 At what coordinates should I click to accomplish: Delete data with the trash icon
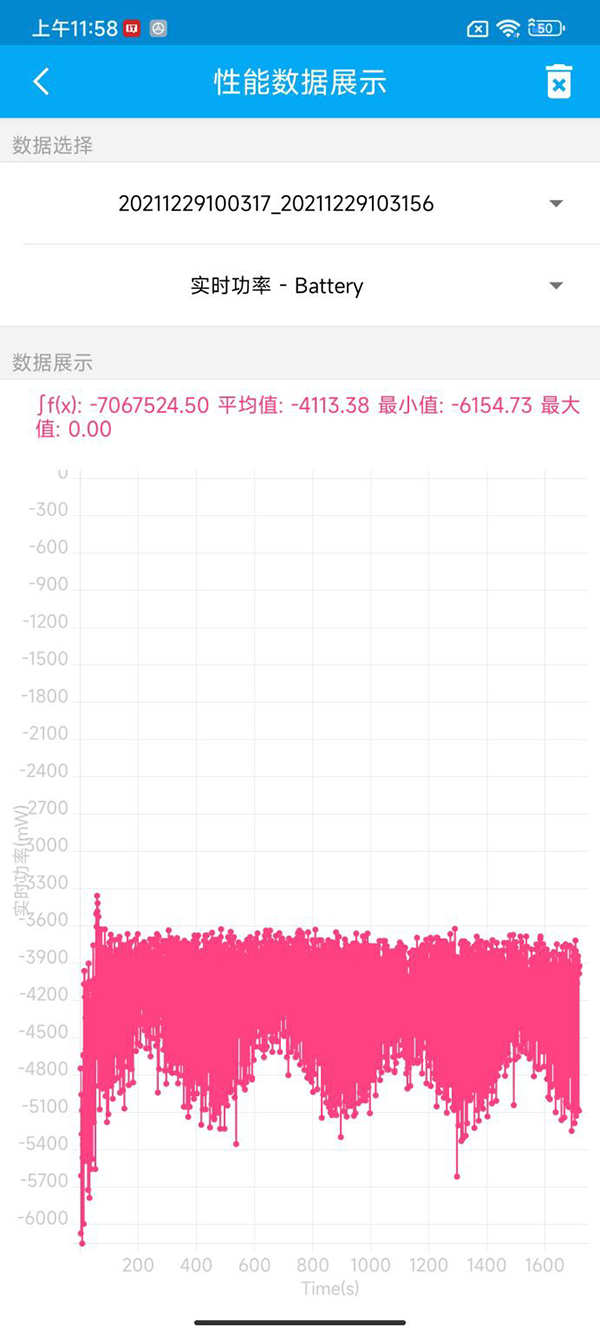click(x=558, y=82)
